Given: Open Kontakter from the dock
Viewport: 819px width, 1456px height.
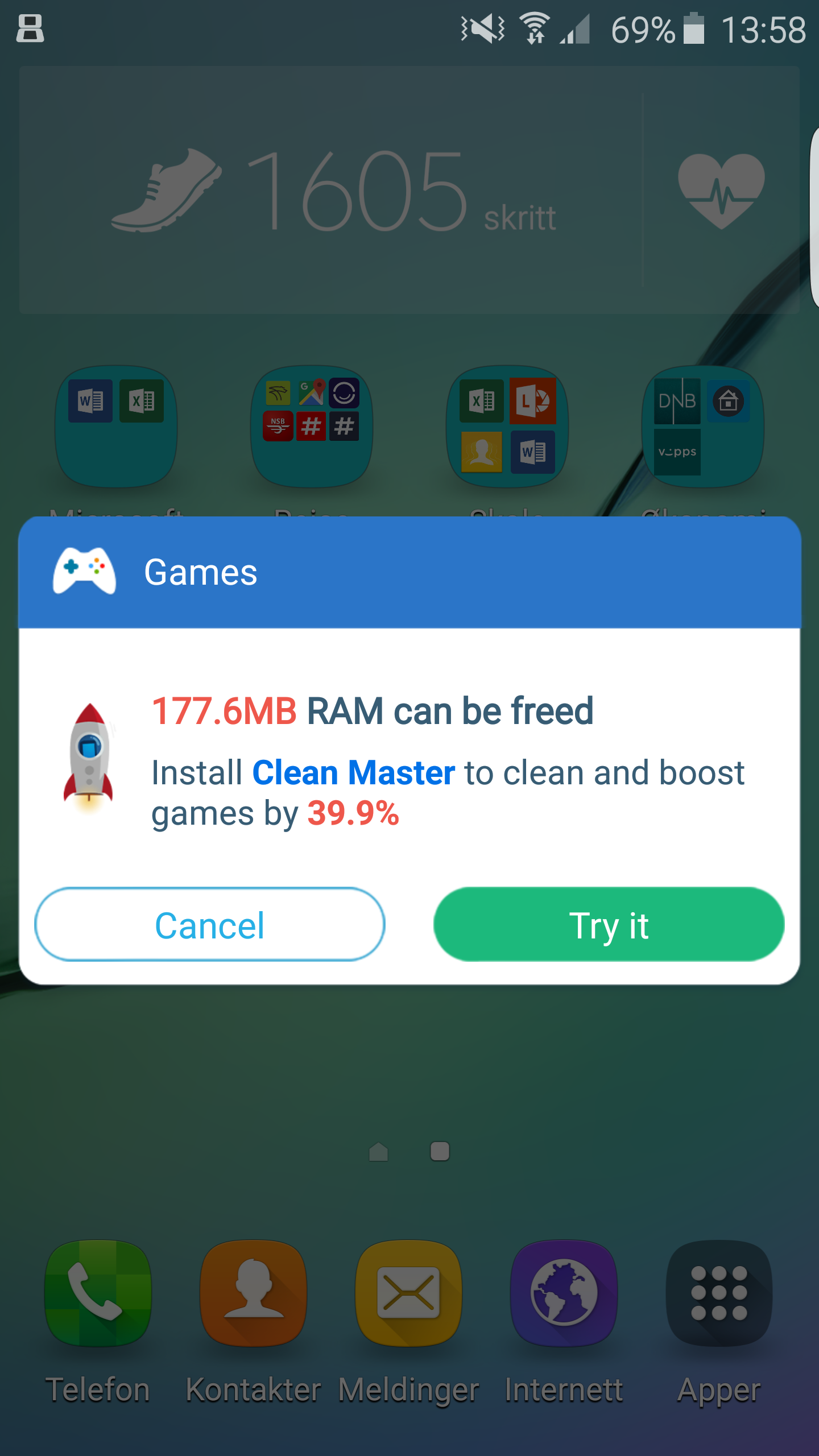Looking at the screenshot, I should pos(253,1293).
